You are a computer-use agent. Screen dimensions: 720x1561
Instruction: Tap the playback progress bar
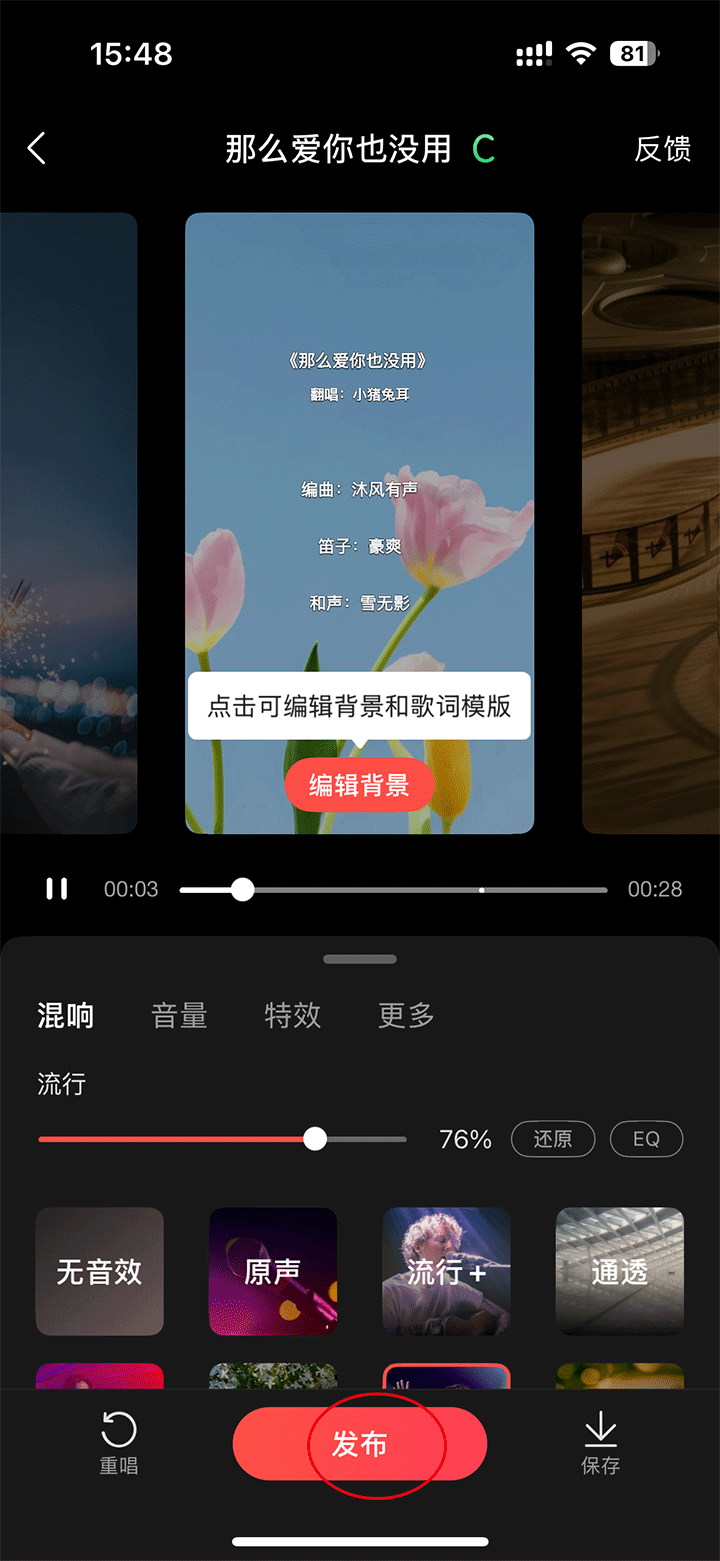point(392,889)
